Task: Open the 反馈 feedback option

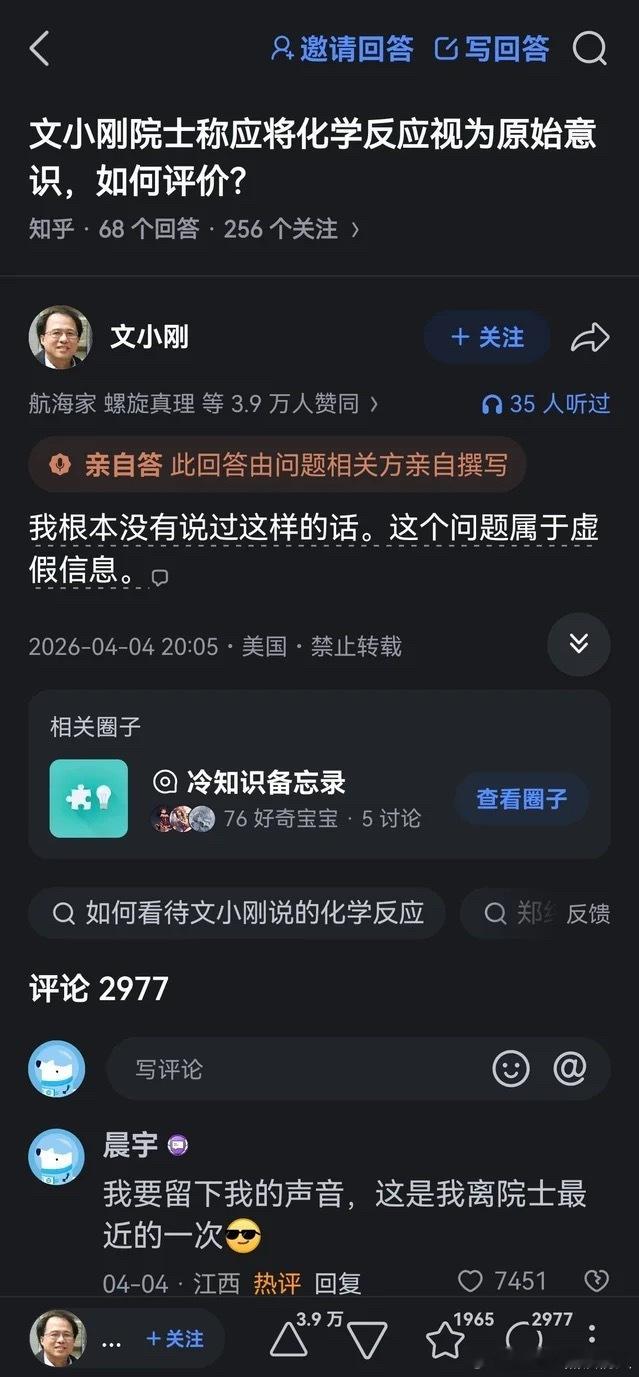Action: coord(588,913)
